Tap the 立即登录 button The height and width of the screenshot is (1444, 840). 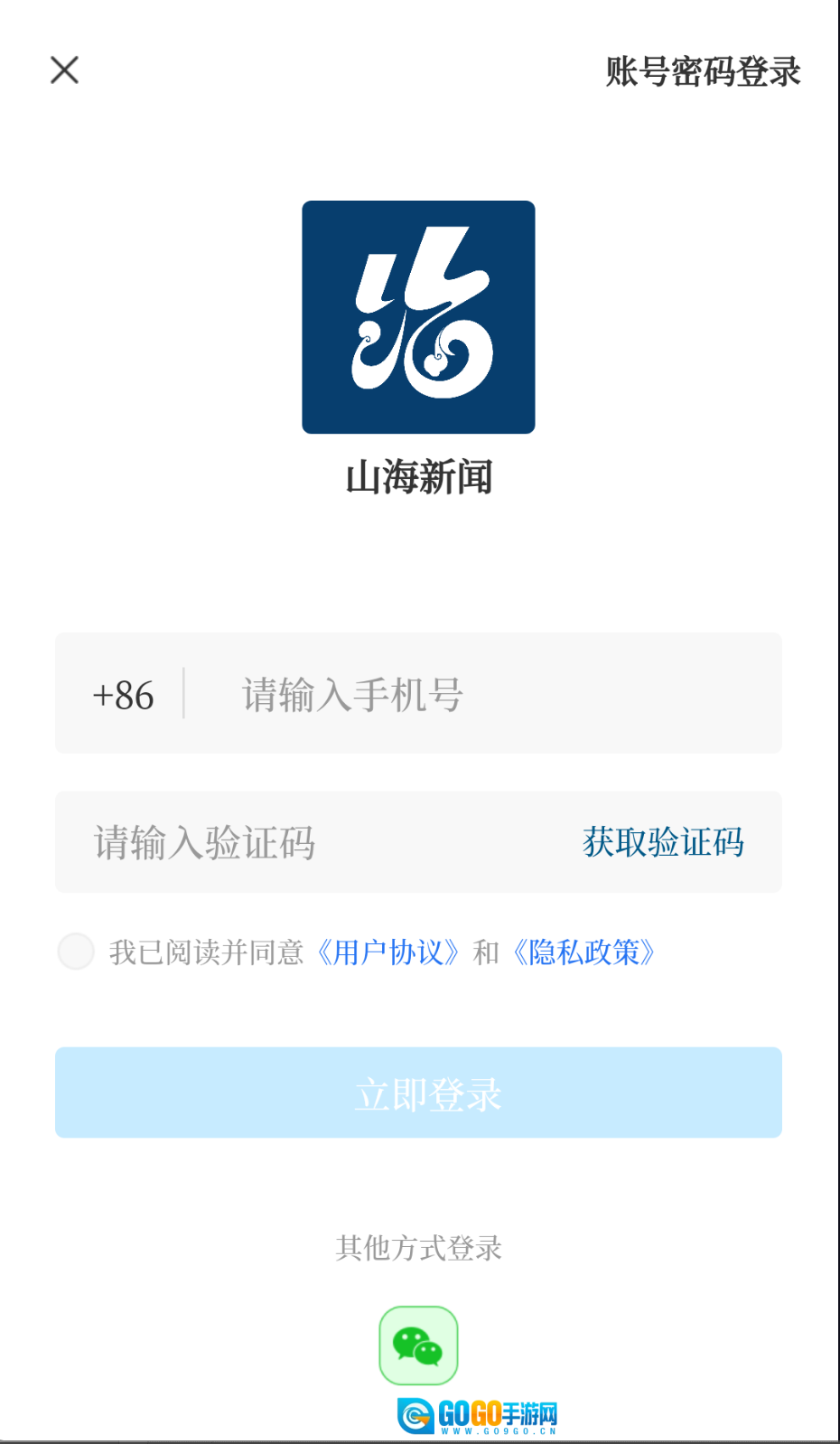tap(418, 1092)
